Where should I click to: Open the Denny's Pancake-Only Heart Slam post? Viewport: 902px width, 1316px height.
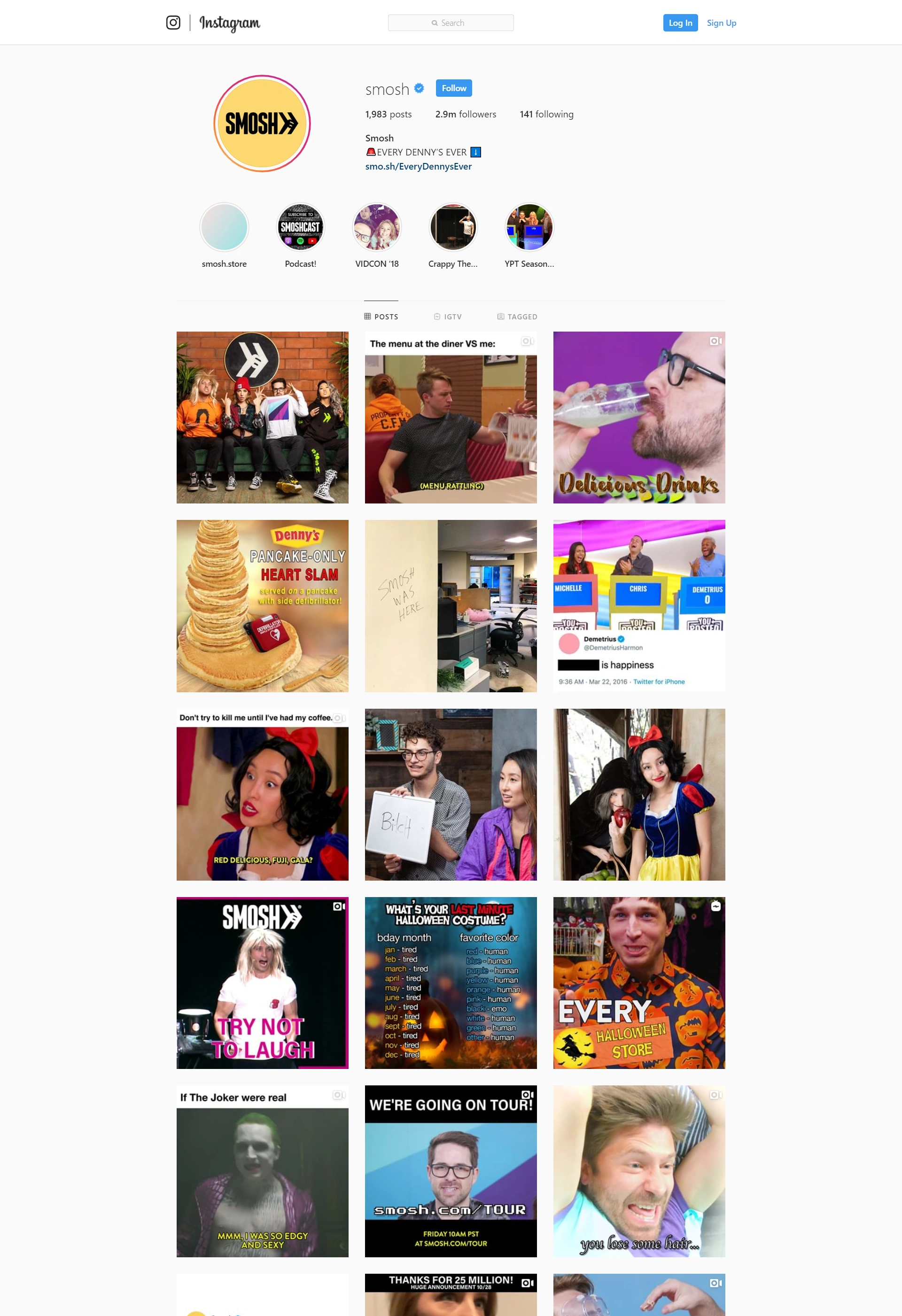coord(262,606)
